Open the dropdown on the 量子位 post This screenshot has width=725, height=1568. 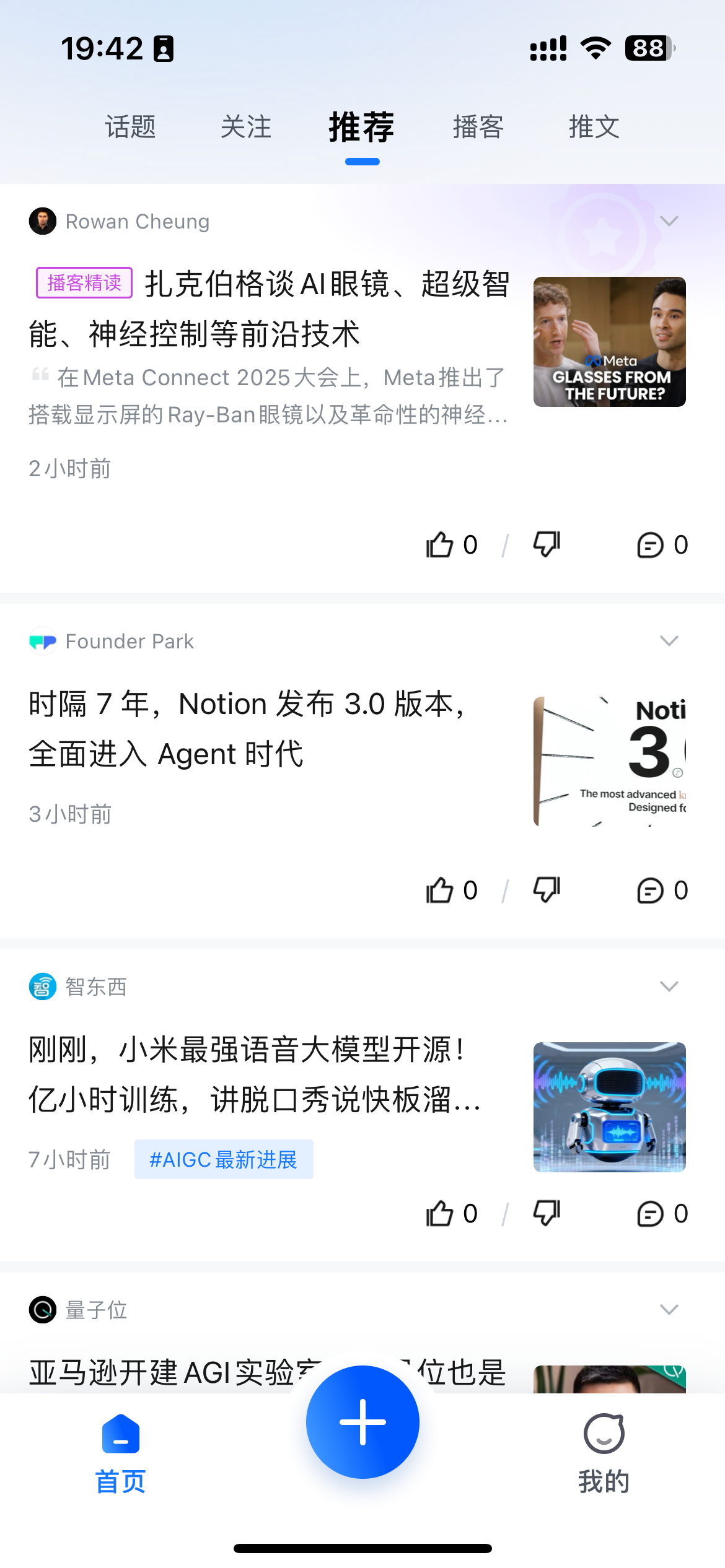click(x=669, y=1309)
